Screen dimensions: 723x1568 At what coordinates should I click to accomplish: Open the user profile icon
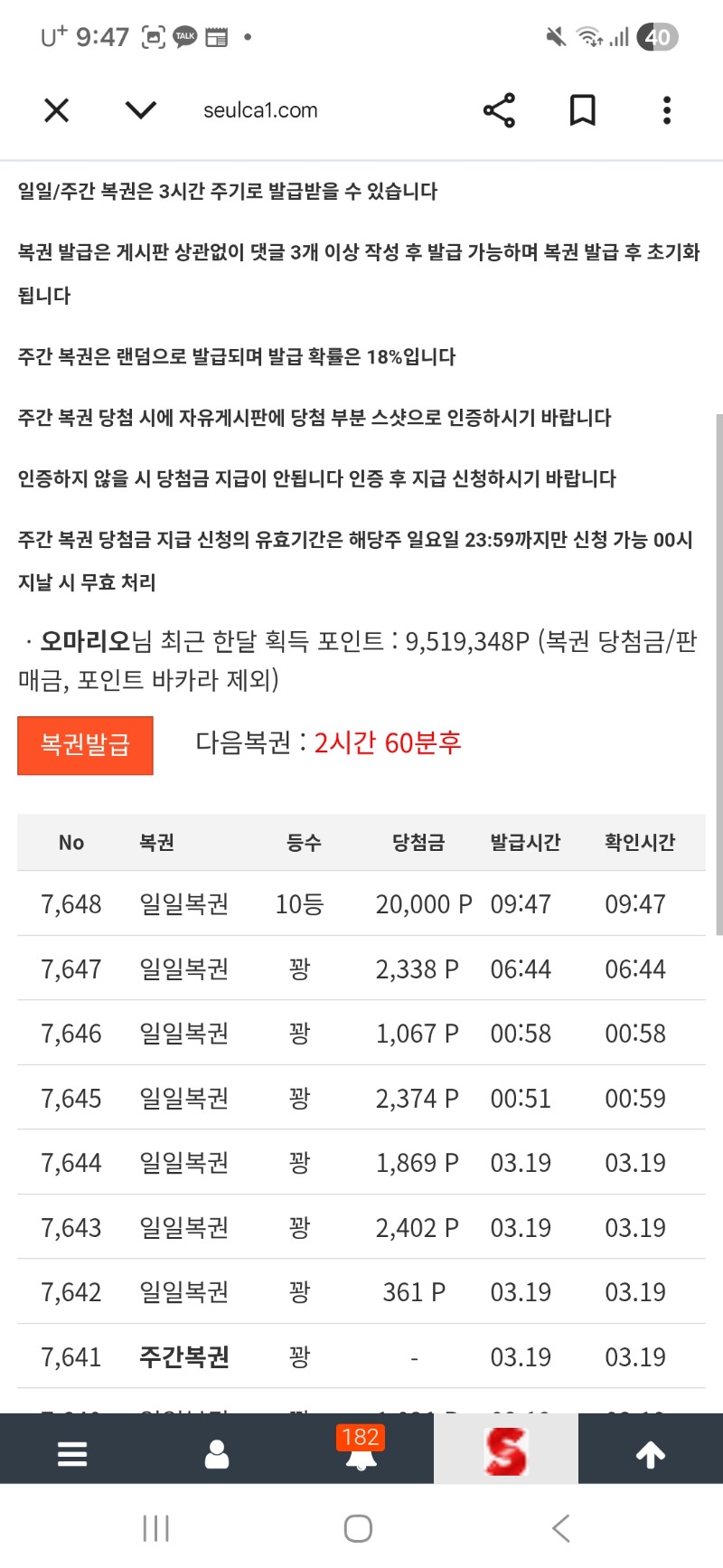[x=217, y=1454]
